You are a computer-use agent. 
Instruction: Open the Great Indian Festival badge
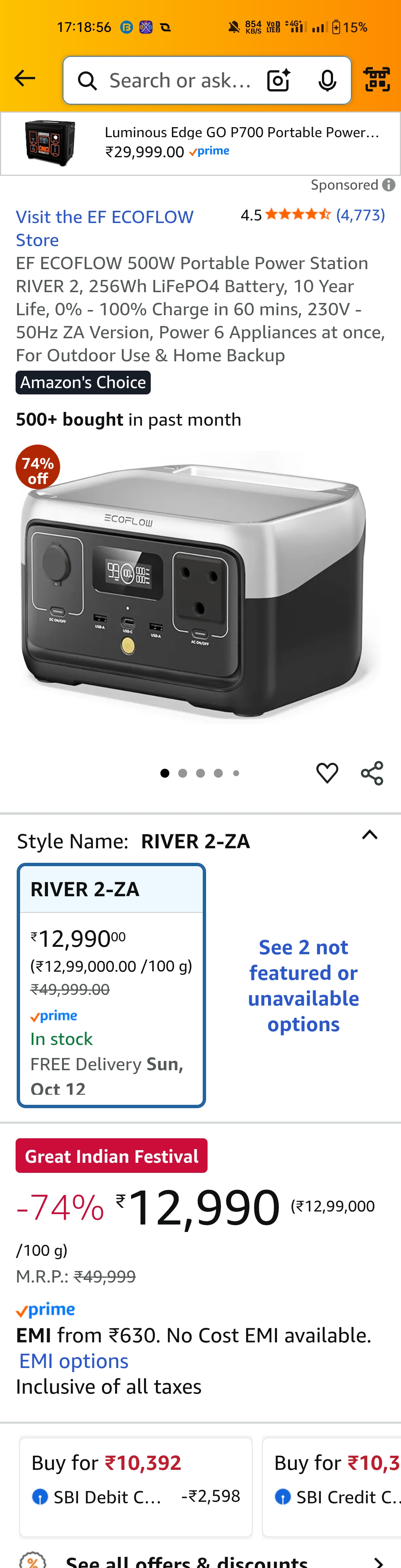[111, 1155]
